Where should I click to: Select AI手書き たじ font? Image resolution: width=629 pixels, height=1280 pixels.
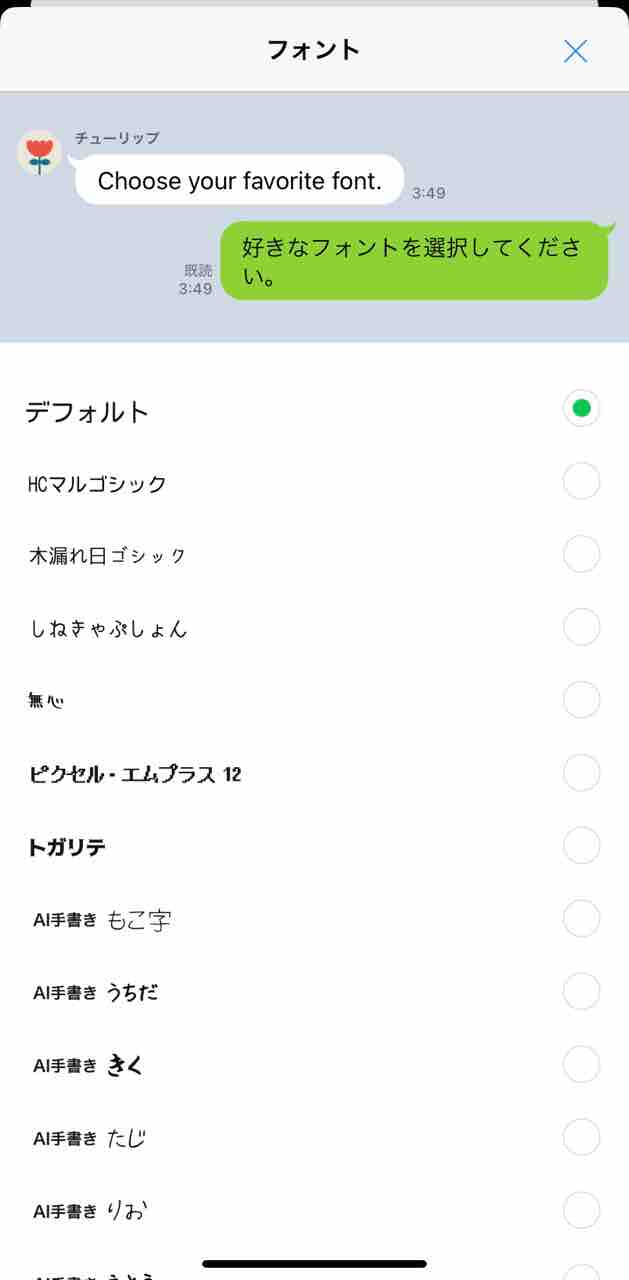[581, 1138]
